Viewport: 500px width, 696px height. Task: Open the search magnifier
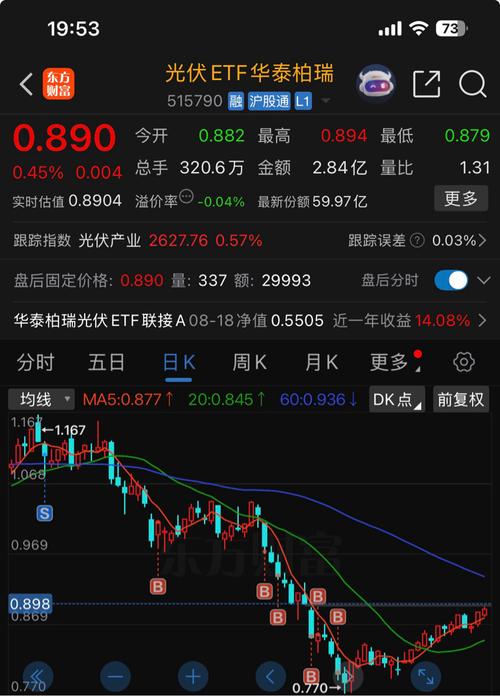pyautogui.click(x=472, y=83)
